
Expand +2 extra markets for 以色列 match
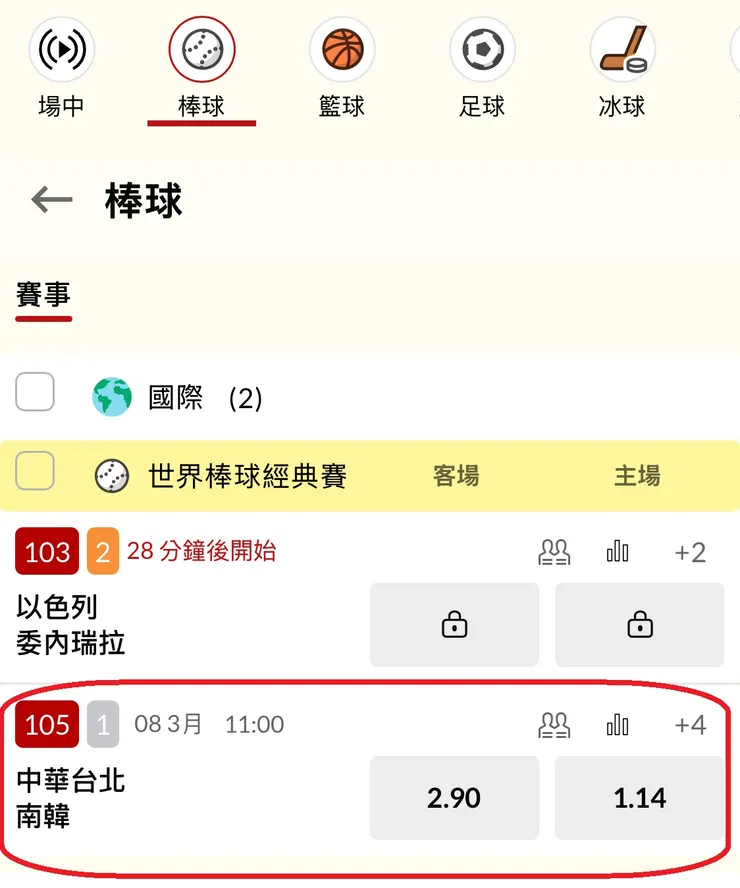pyautogui.click(x=689, y=551)
